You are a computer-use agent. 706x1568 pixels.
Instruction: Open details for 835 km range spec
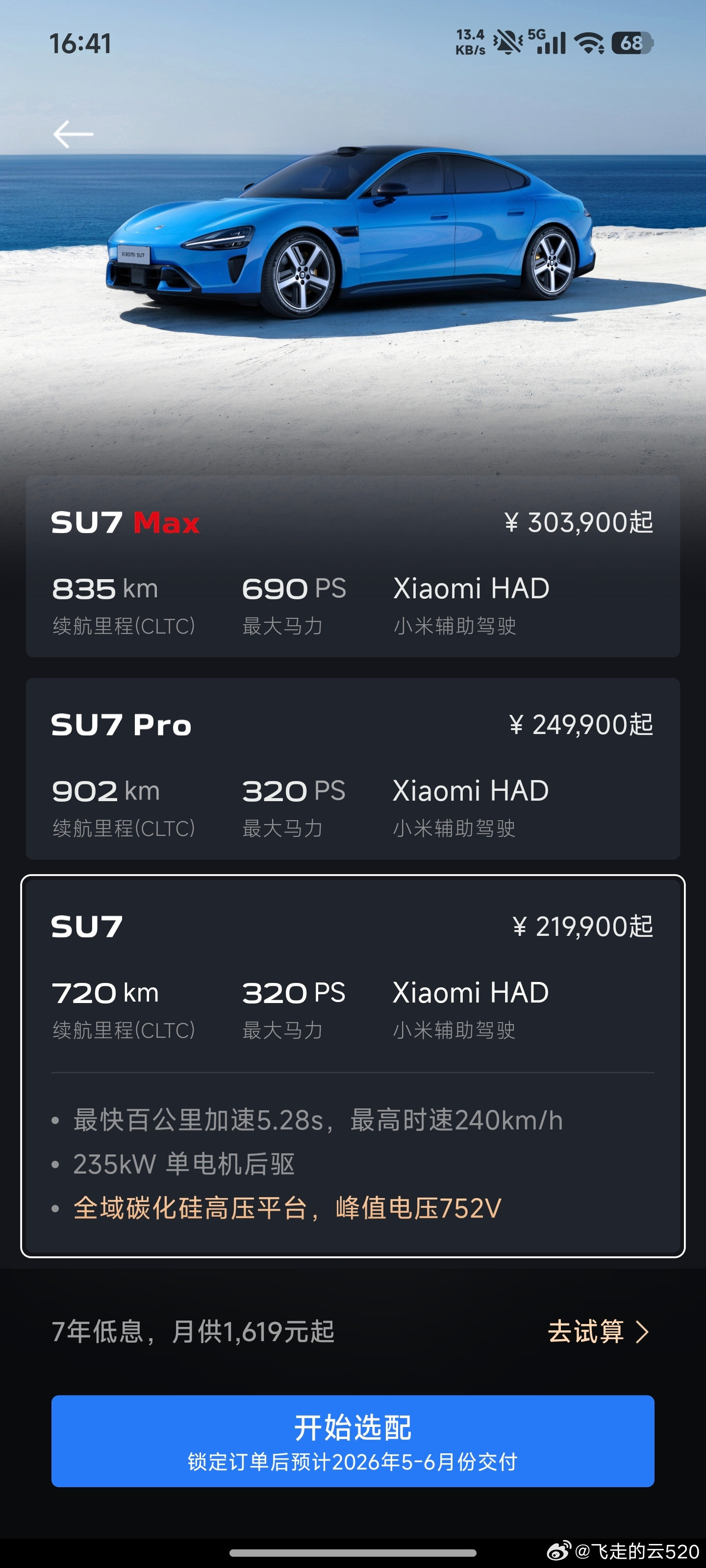[105, 588]
